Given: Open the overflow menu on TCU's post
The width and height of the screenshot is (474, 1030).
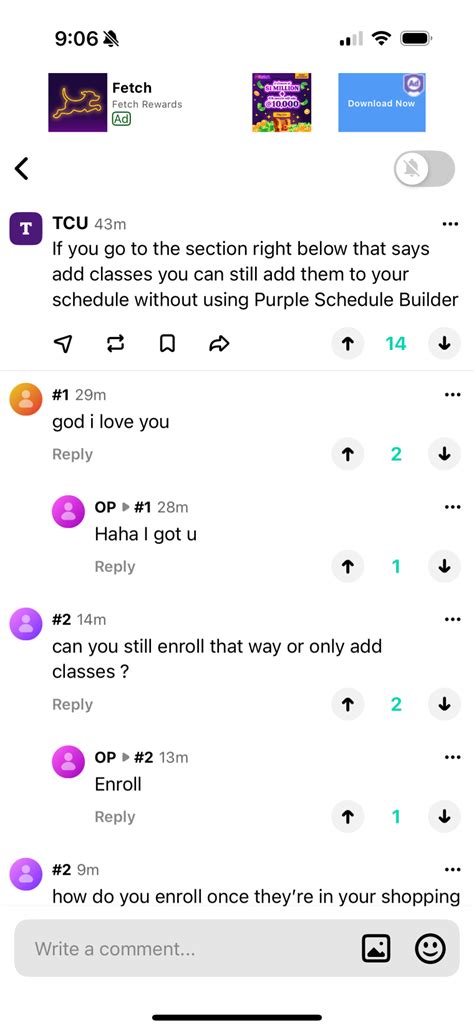Looking at the screenshot, I should (x=450, y=224).
